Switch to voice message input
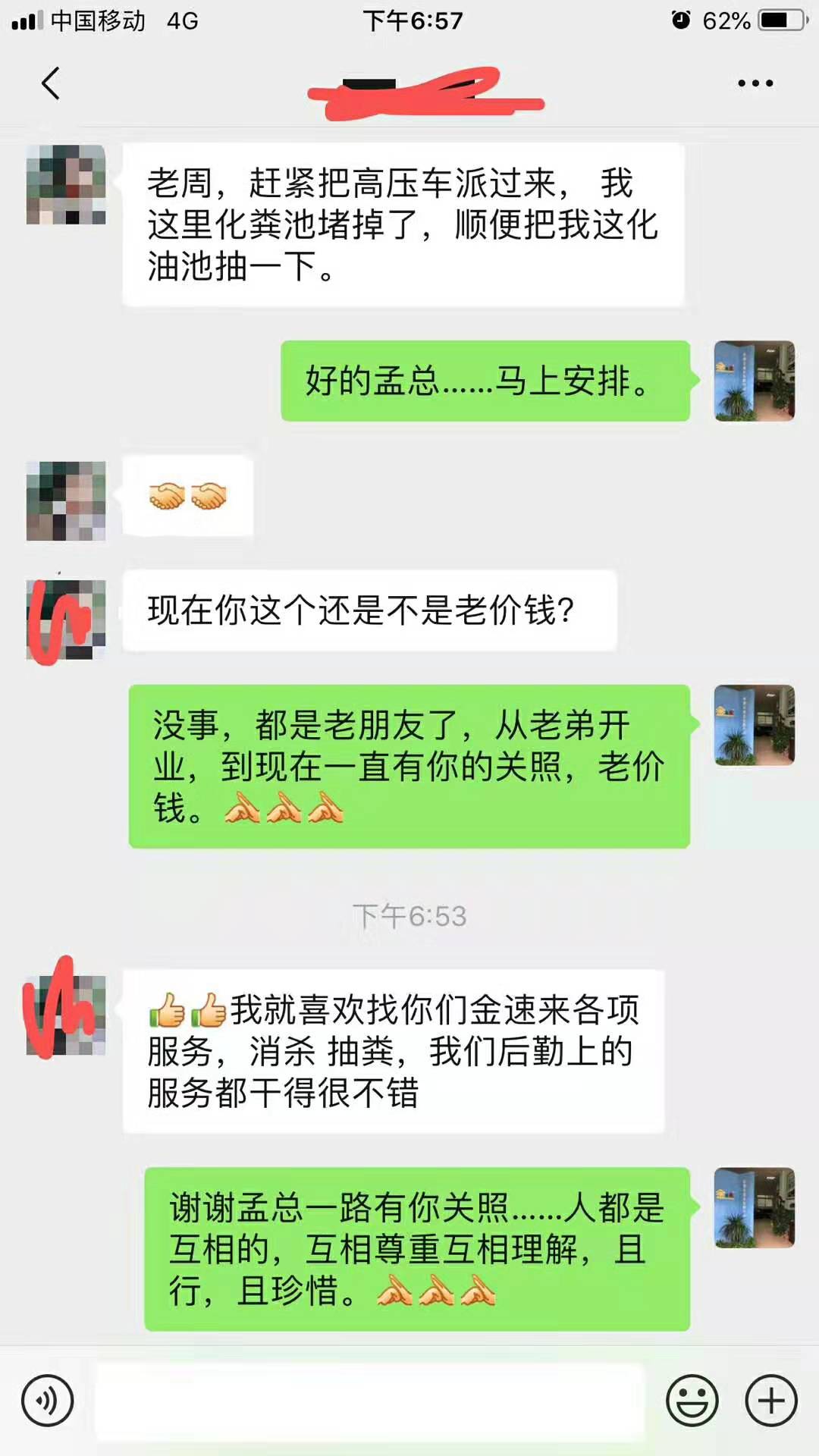 coord(47,1401)
